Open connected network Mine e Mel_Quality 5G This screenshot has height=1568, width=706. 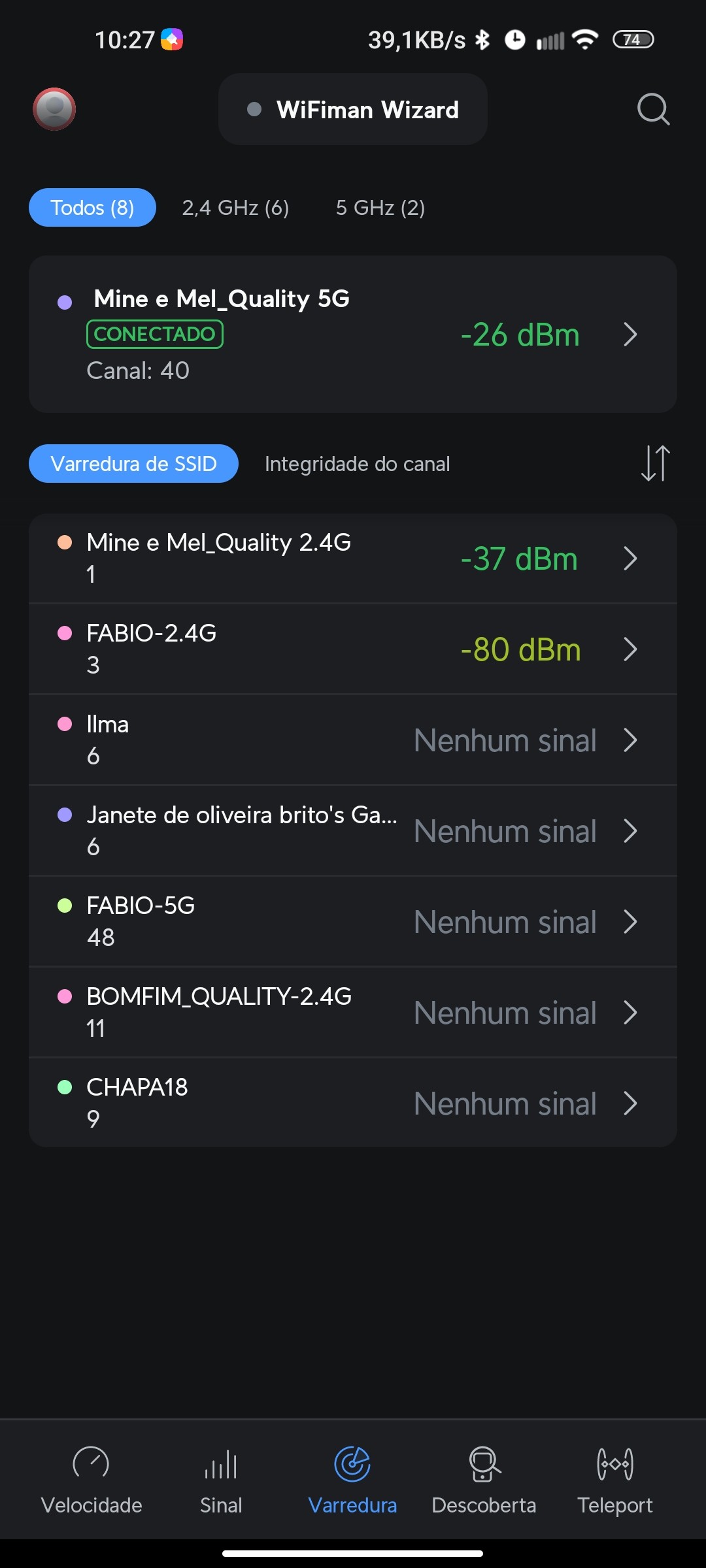pyautogui.click(x=352, y=334)
